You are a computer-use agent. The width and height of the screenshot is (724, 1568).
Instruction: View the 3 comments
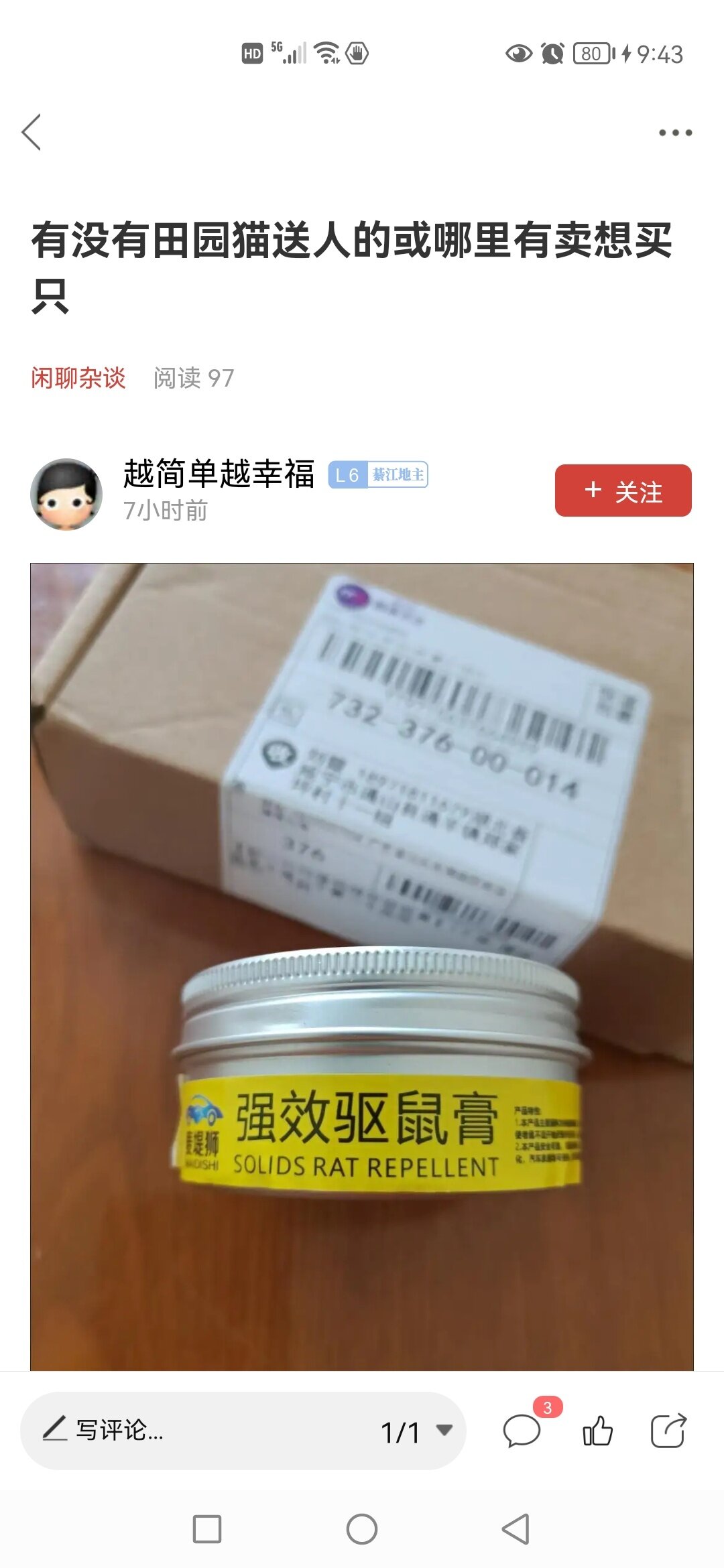coord(522,1431)
